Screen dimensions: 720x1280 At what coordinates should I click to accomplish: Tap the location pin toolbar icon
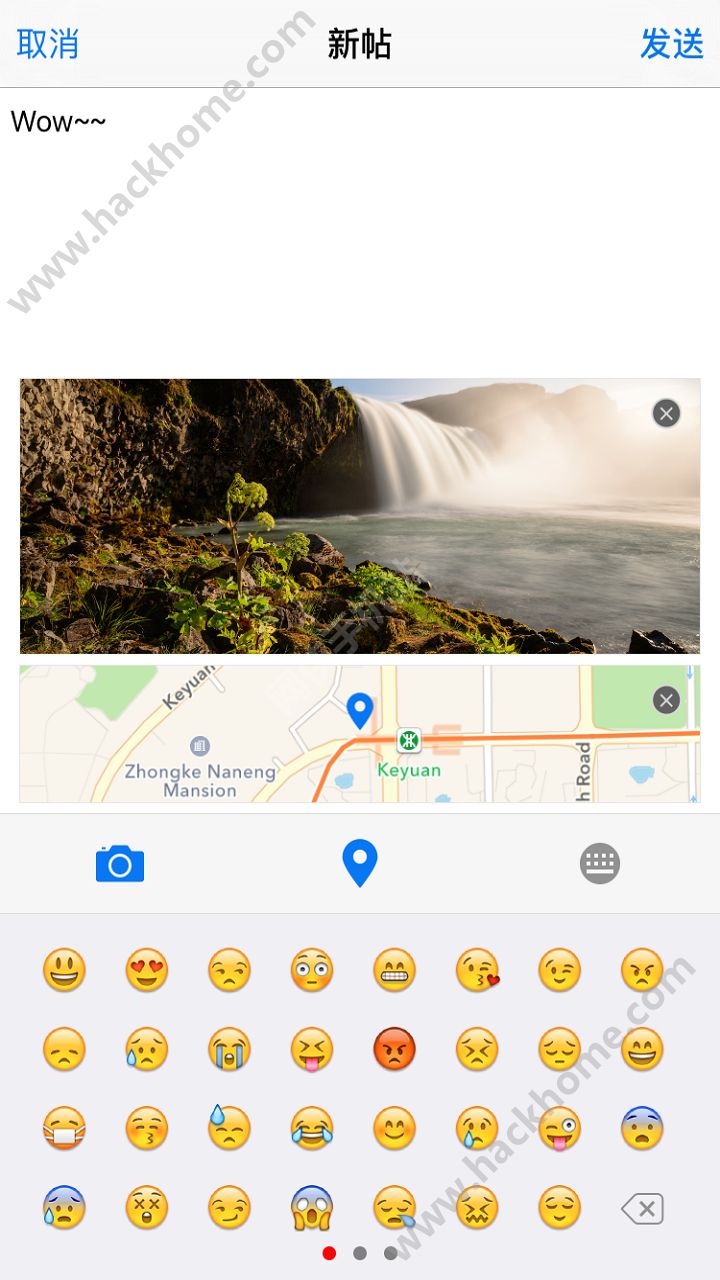coord(359,863)
